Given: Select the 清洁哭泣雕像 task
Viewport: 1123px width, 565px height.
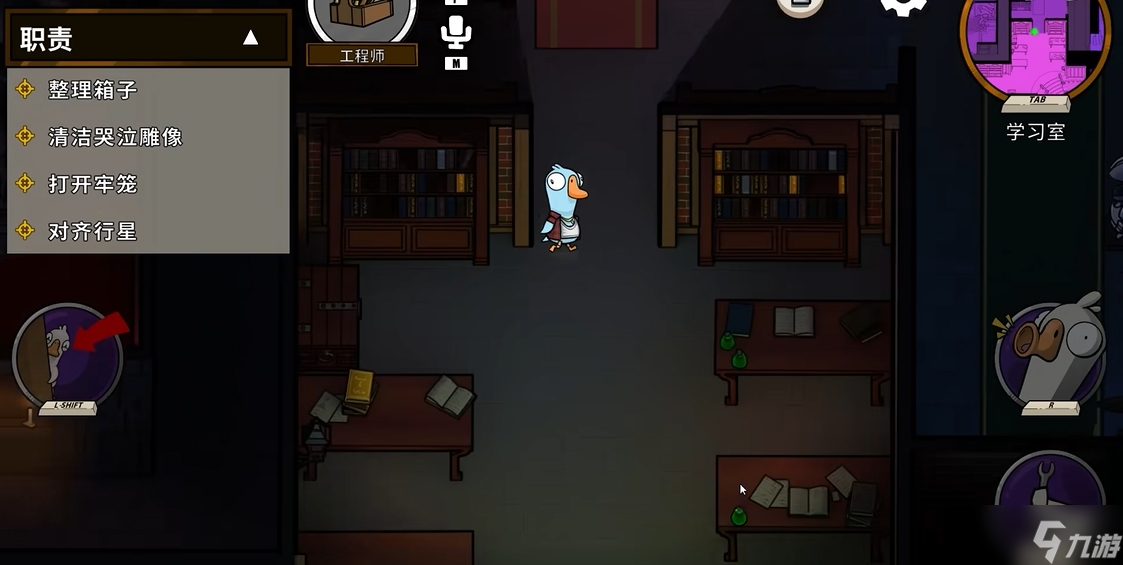Looking at the screenshot, I should click(x=115, y=137).
